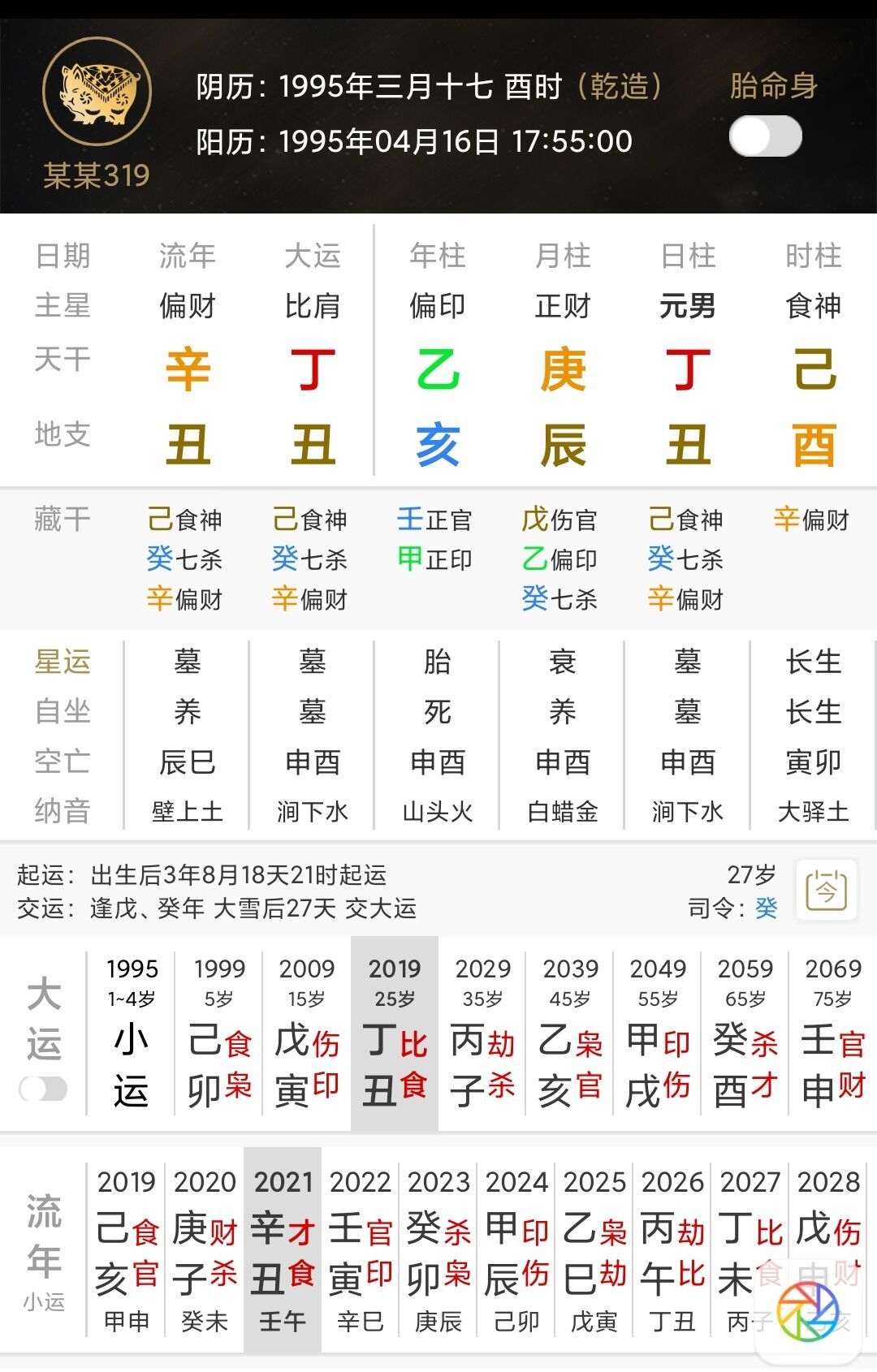Toggle the 胎命身 switch
Viewport: 877px width, 1372px height.
765,136
